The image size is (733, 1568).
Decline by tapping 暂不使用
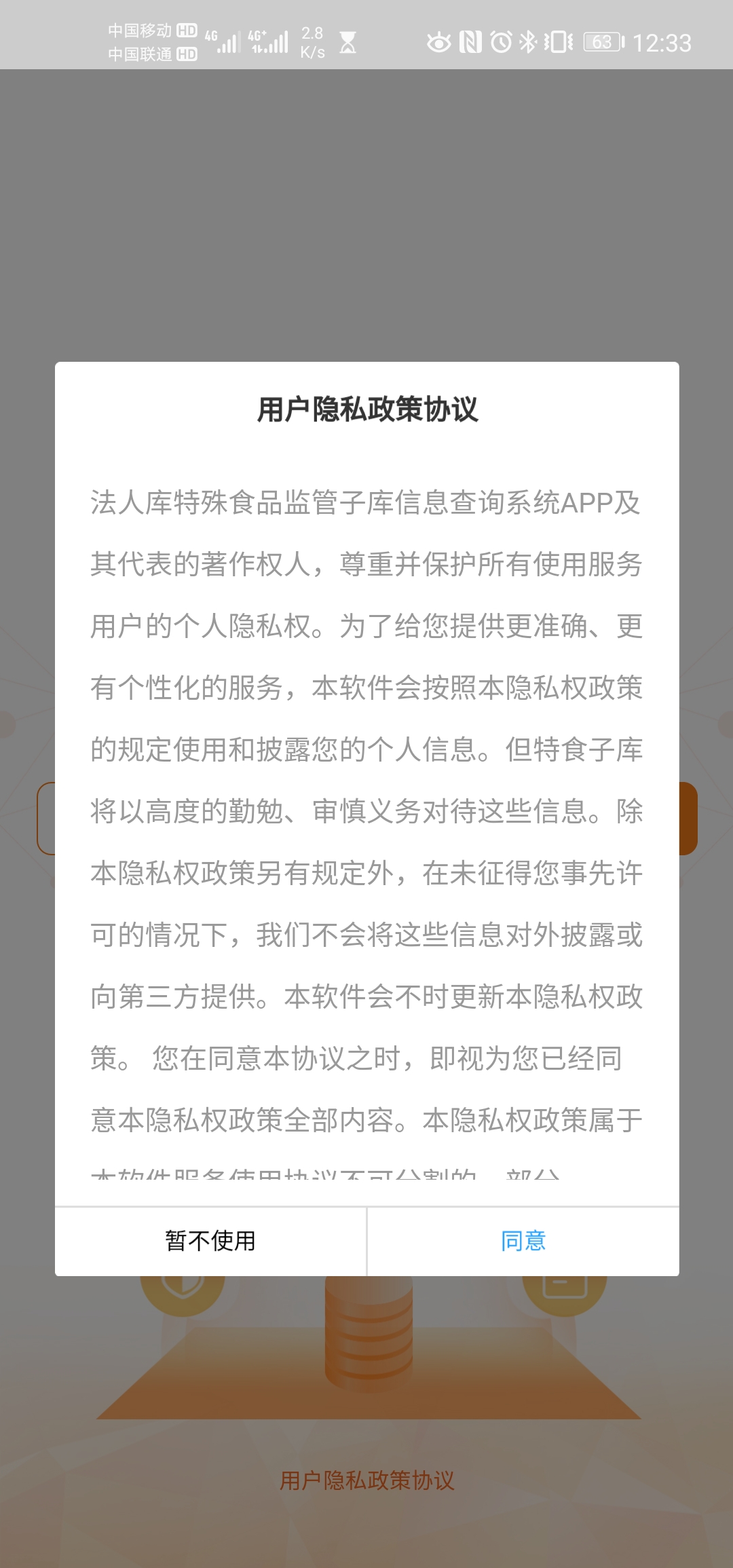pyautogui.click(x=210, y=1242)
